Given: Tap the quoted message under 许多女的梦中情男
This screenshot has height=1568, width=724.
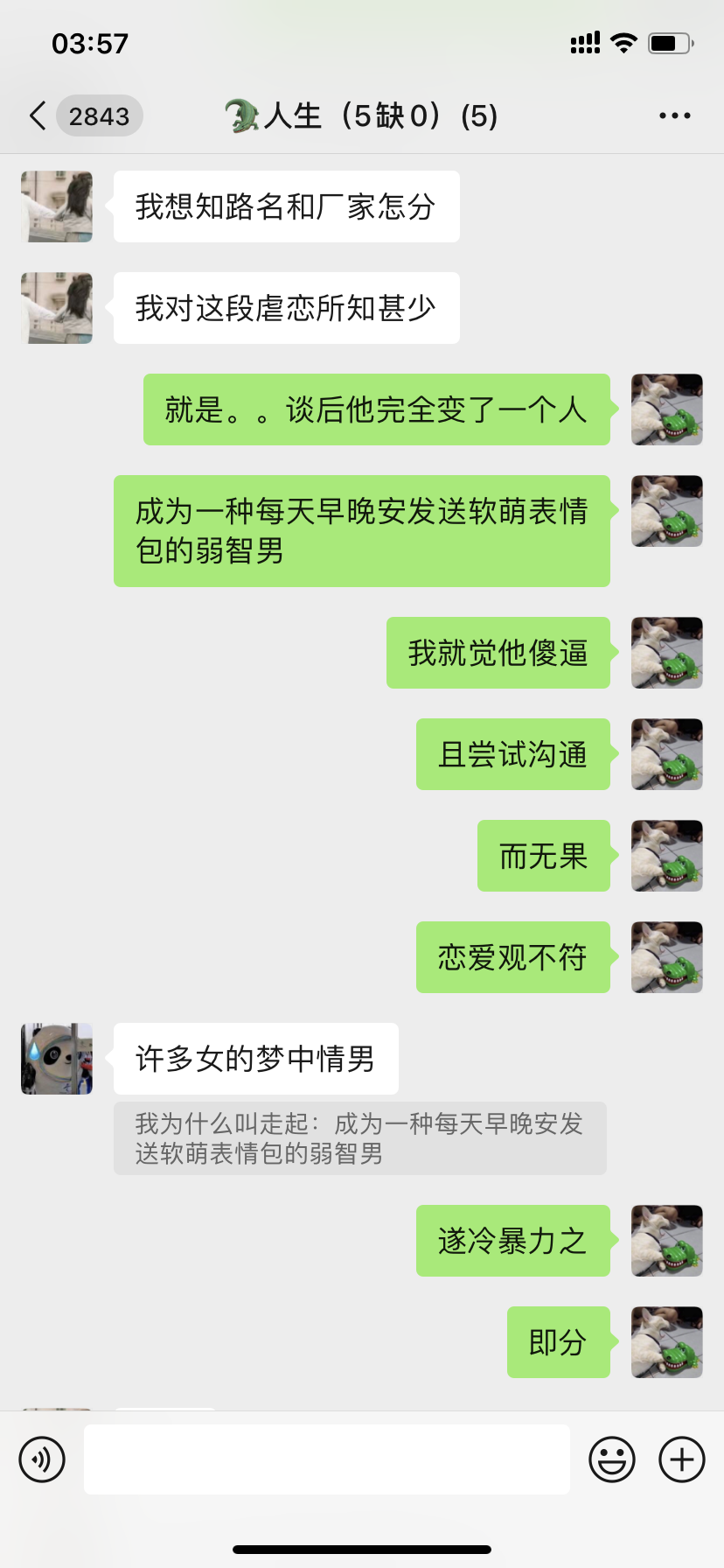Looking at the screenshot, I should point(359,1137).
